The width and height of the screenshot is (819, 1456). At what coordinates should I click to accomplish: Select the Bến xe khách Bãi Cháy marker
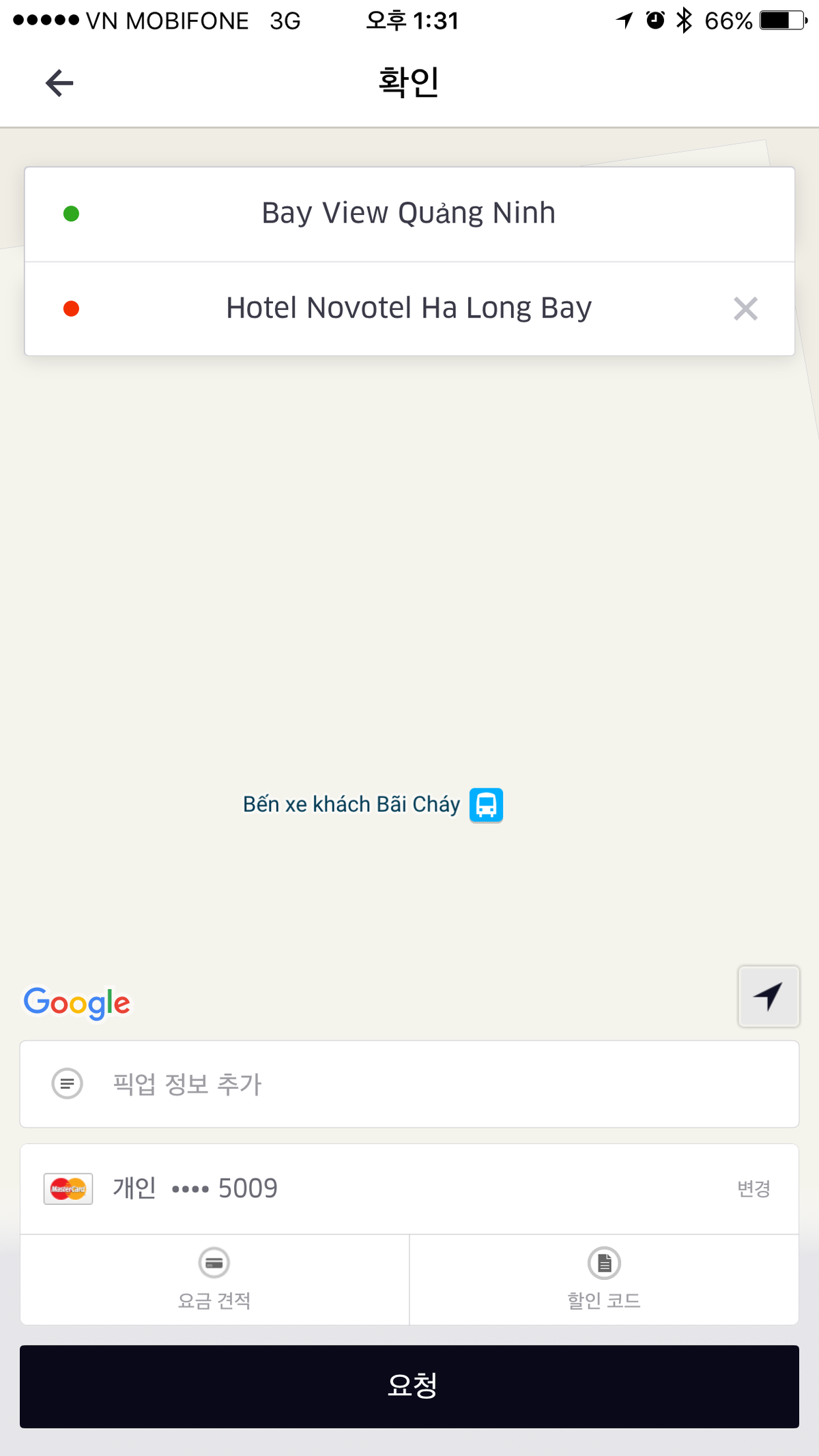pos(486,805)
